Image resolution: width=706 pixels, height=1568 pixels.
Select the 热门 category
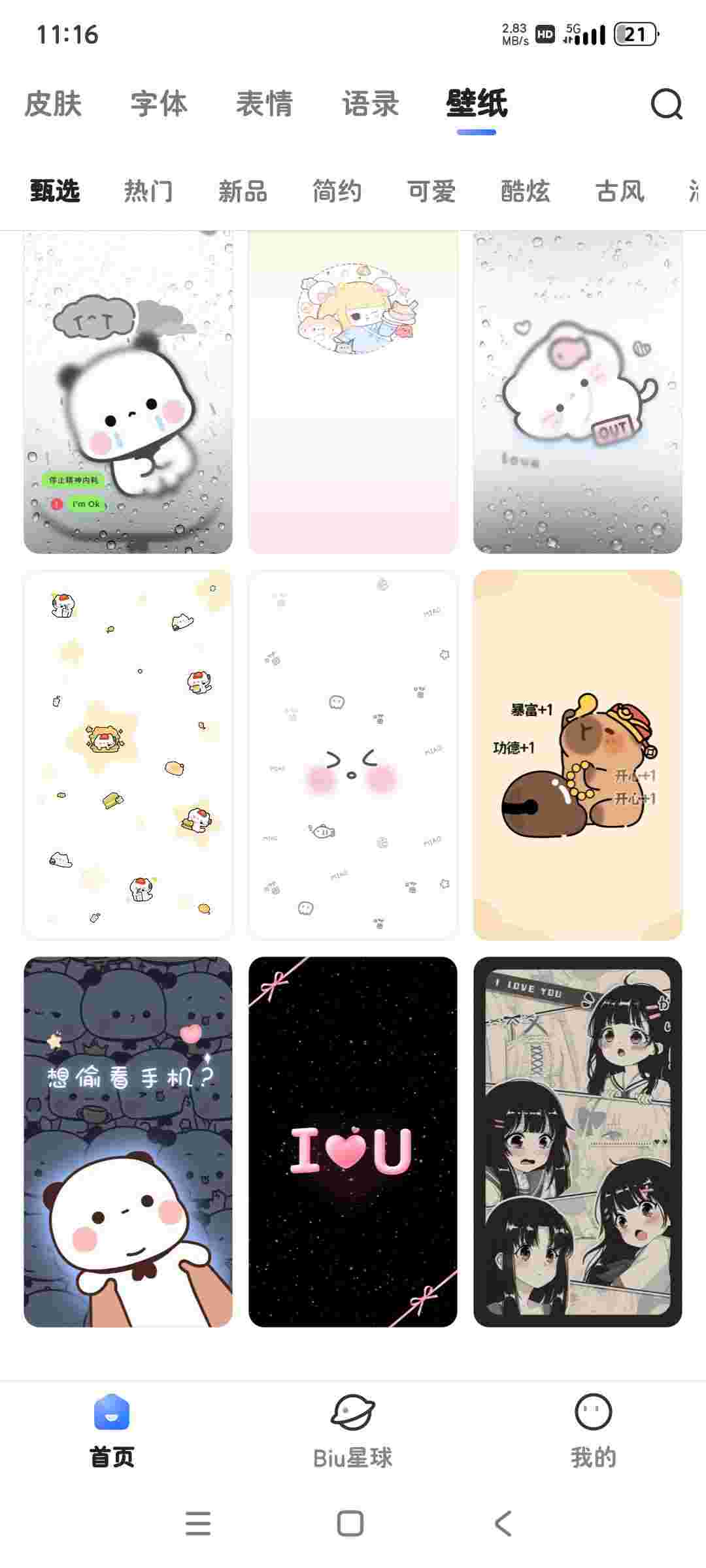148,192
